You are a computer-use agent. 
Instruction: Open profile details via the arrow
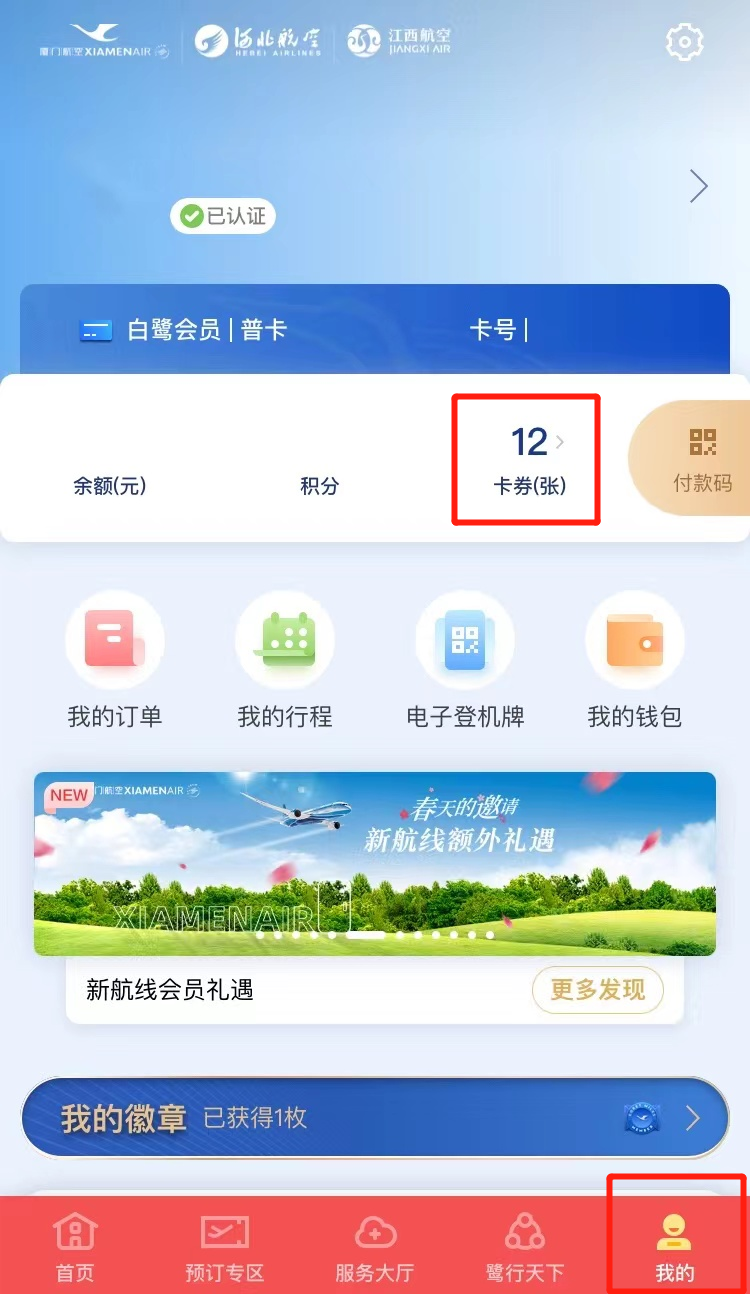pyautogui.click(x=699, y=186)
